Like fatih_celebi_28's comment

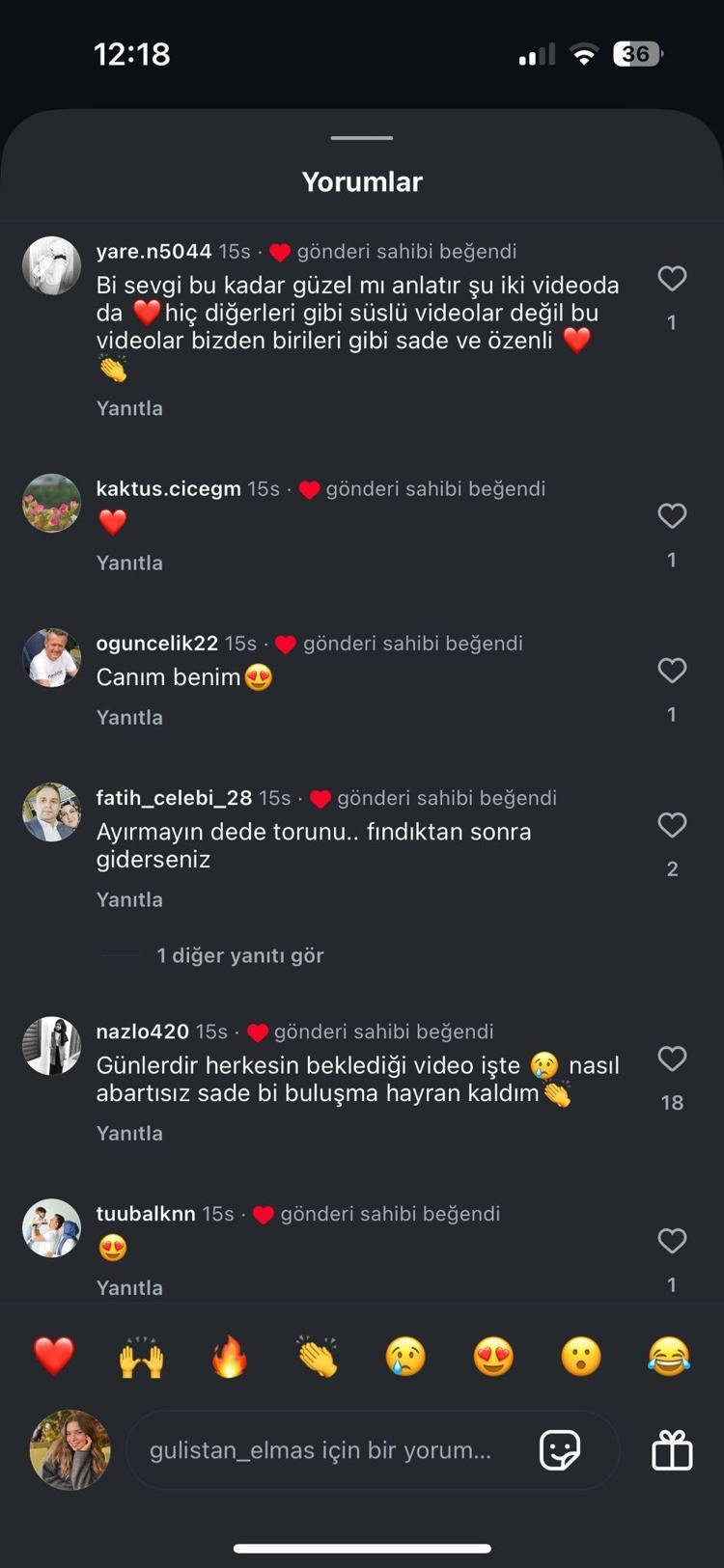pos(672,825)
